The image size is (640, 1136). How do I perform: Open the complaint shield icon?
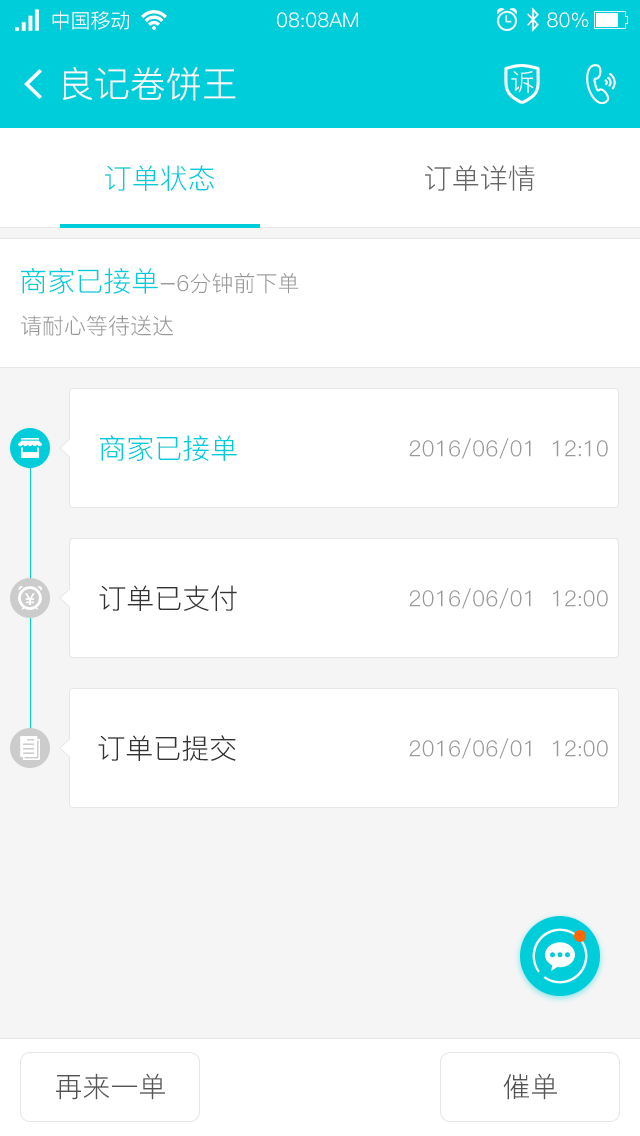tap(523, 84)
